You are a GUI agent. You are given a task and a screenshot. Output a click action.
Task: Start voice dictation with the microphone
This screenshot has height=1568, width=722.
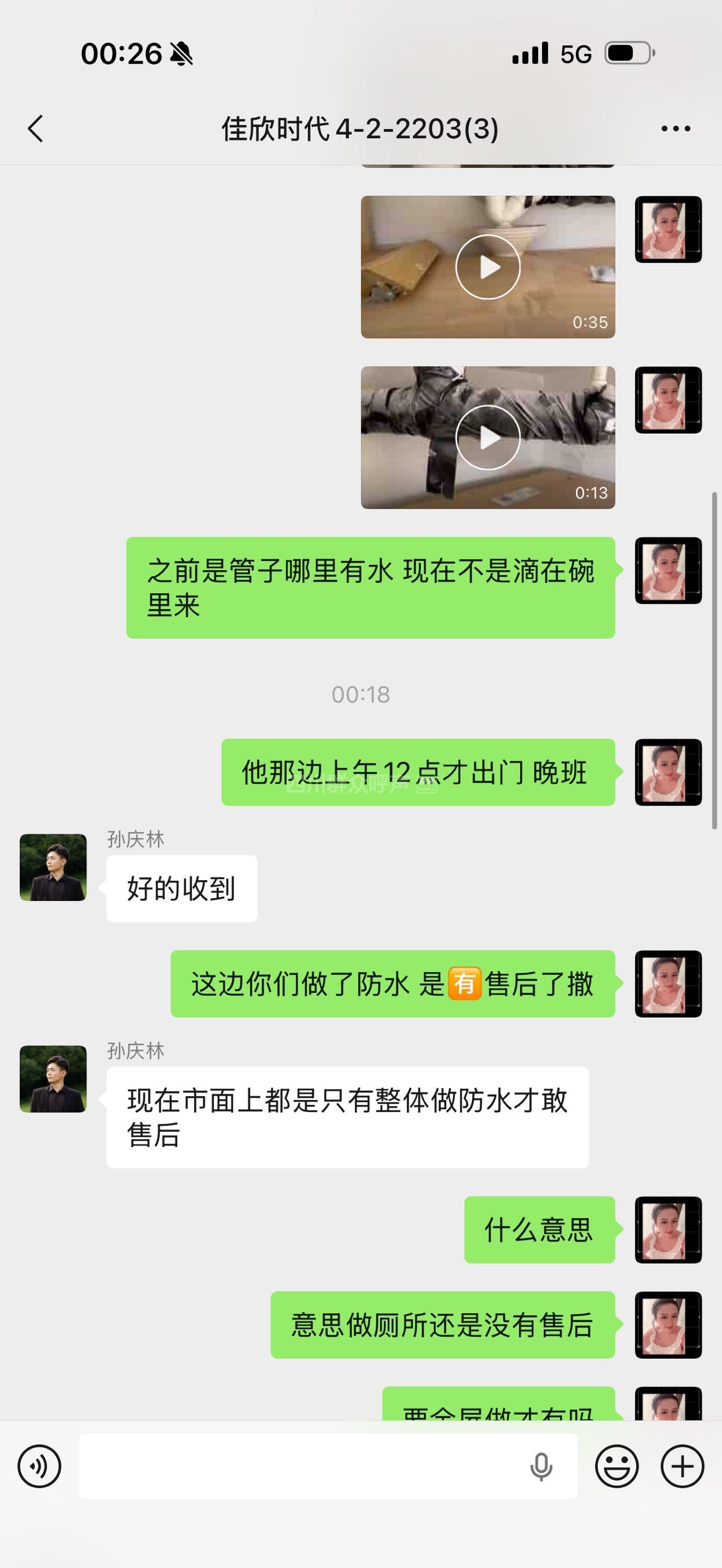[540, 1467]
